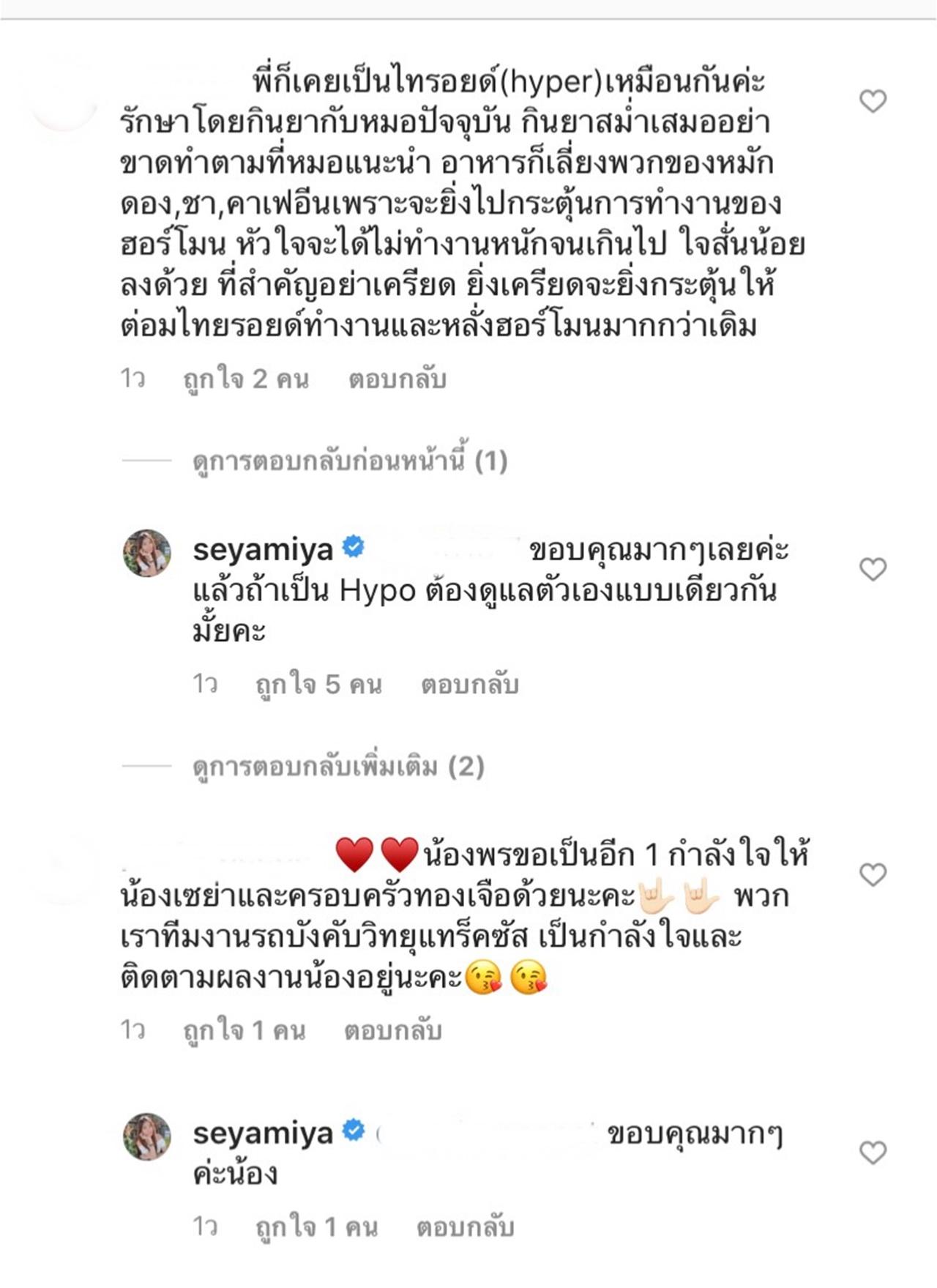Like seyamiya's last thank-you reply
The width and height of the screenshot is (937, 1288).
click(873, 1153)
